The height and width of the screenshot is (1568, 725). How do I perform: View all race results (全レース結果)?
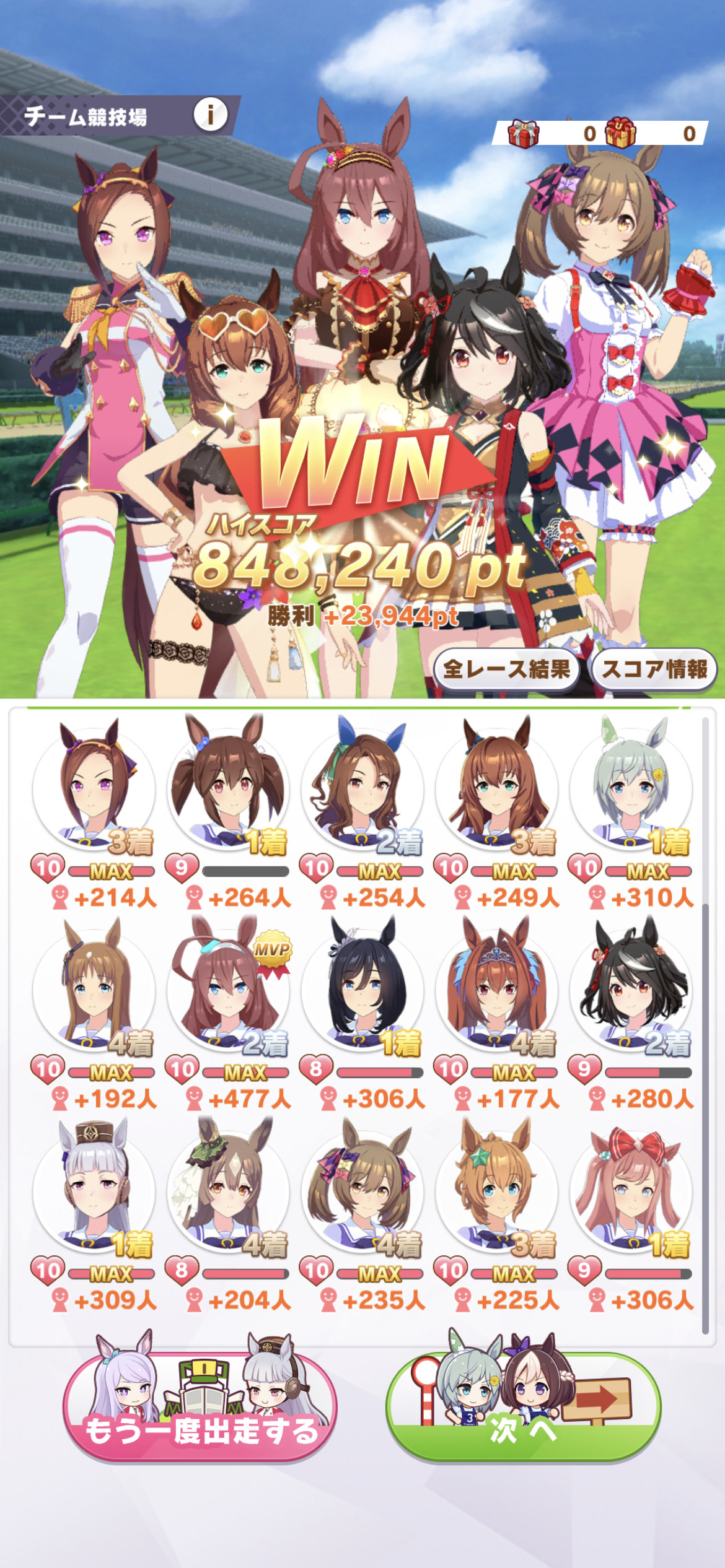506,669
